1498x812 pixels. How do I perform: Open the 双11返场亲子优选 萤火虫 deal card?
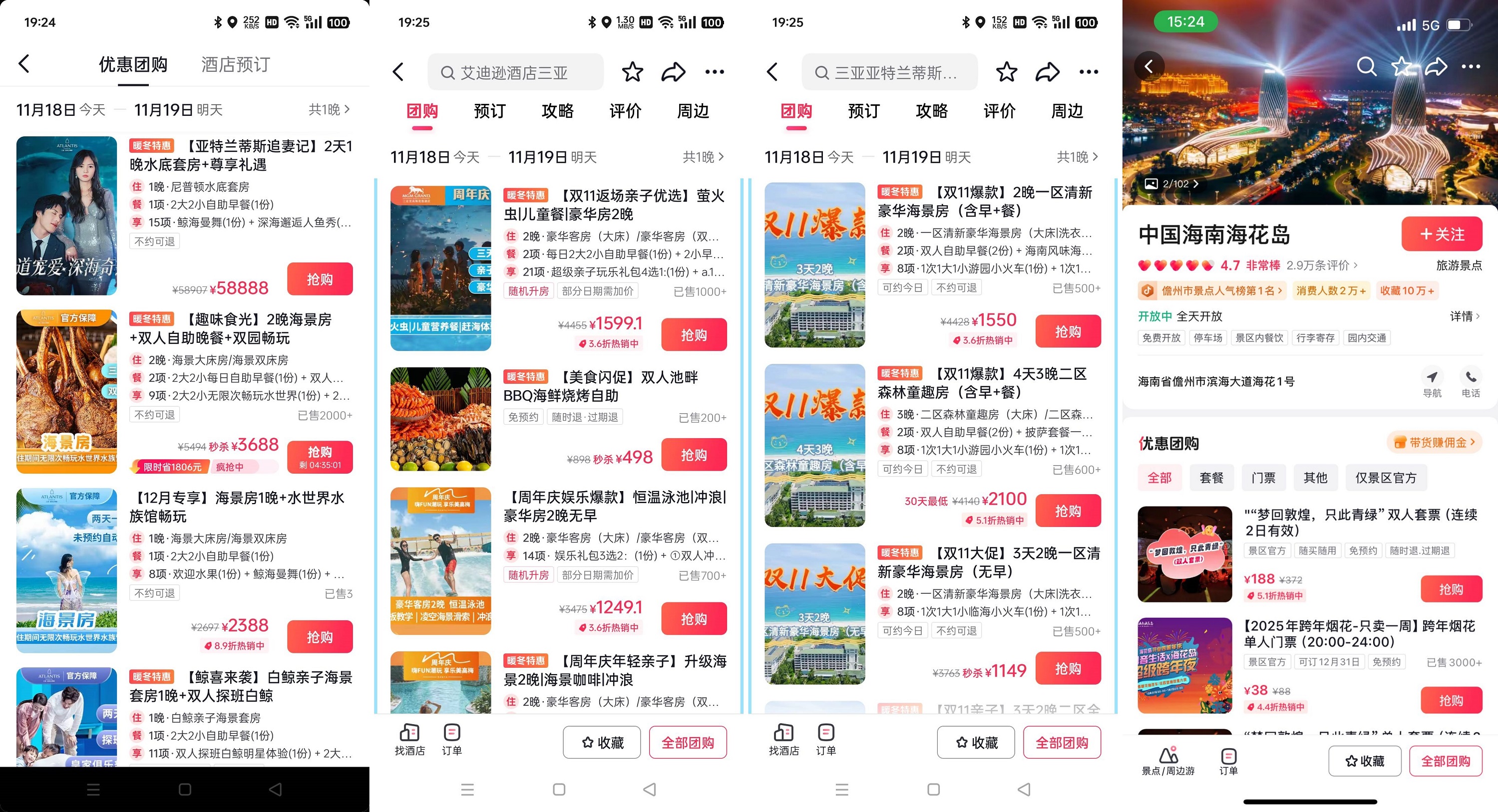pyautogui.click(x=614, y=205)
